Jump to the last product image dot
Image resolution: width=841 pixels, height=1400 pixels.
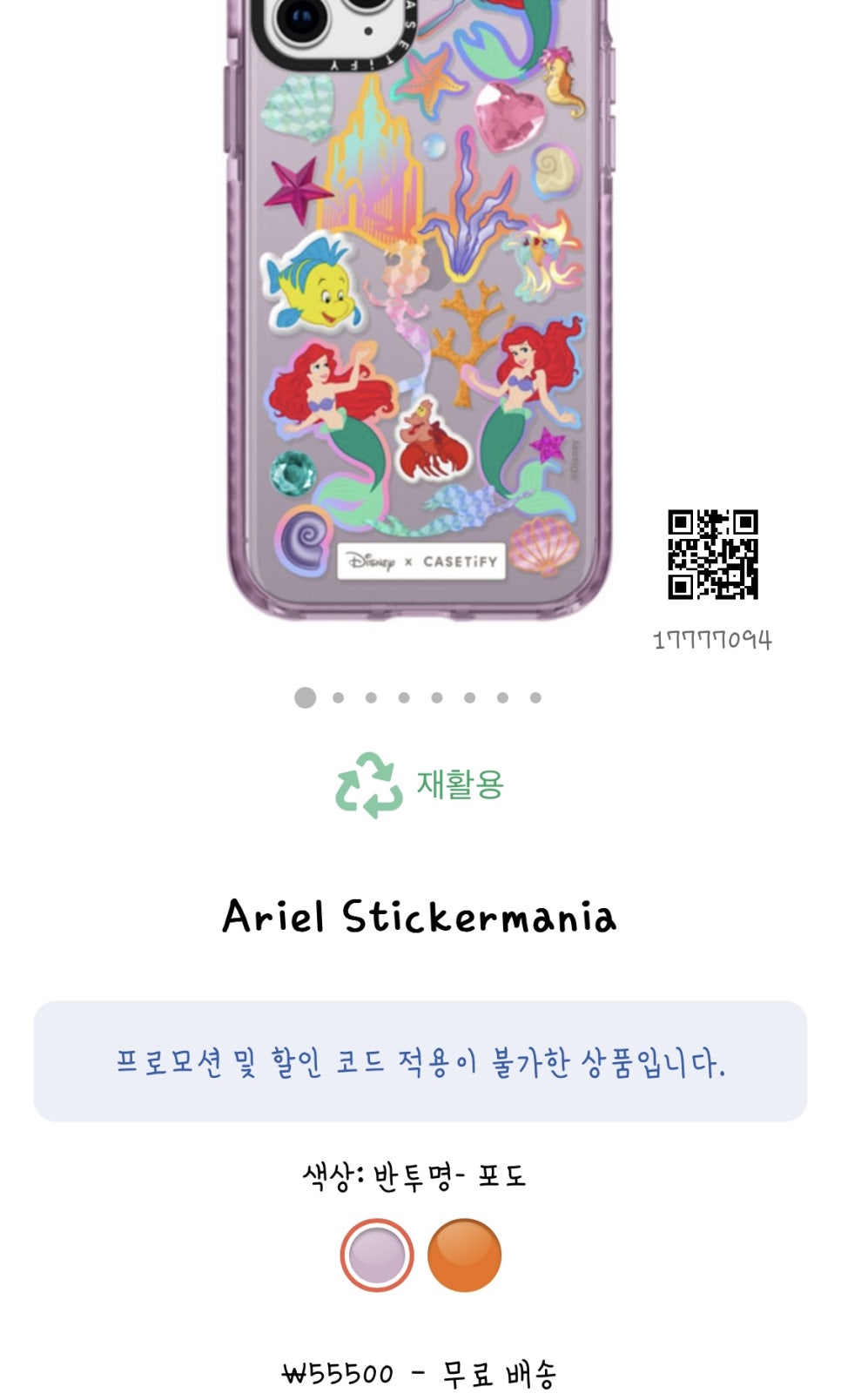[x=535, y=697]
